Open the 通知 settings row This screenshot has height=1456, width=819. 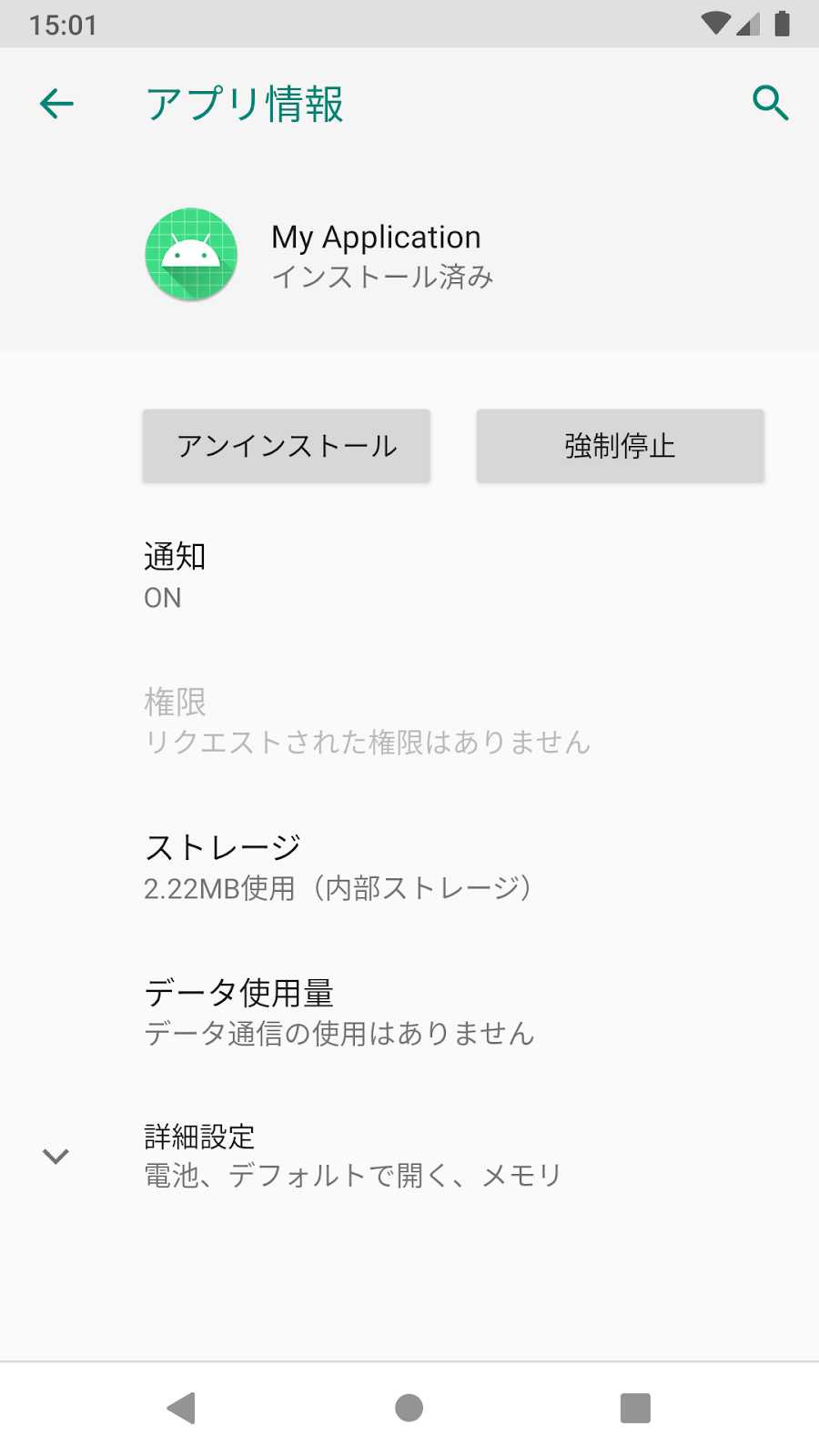point(409,575)
